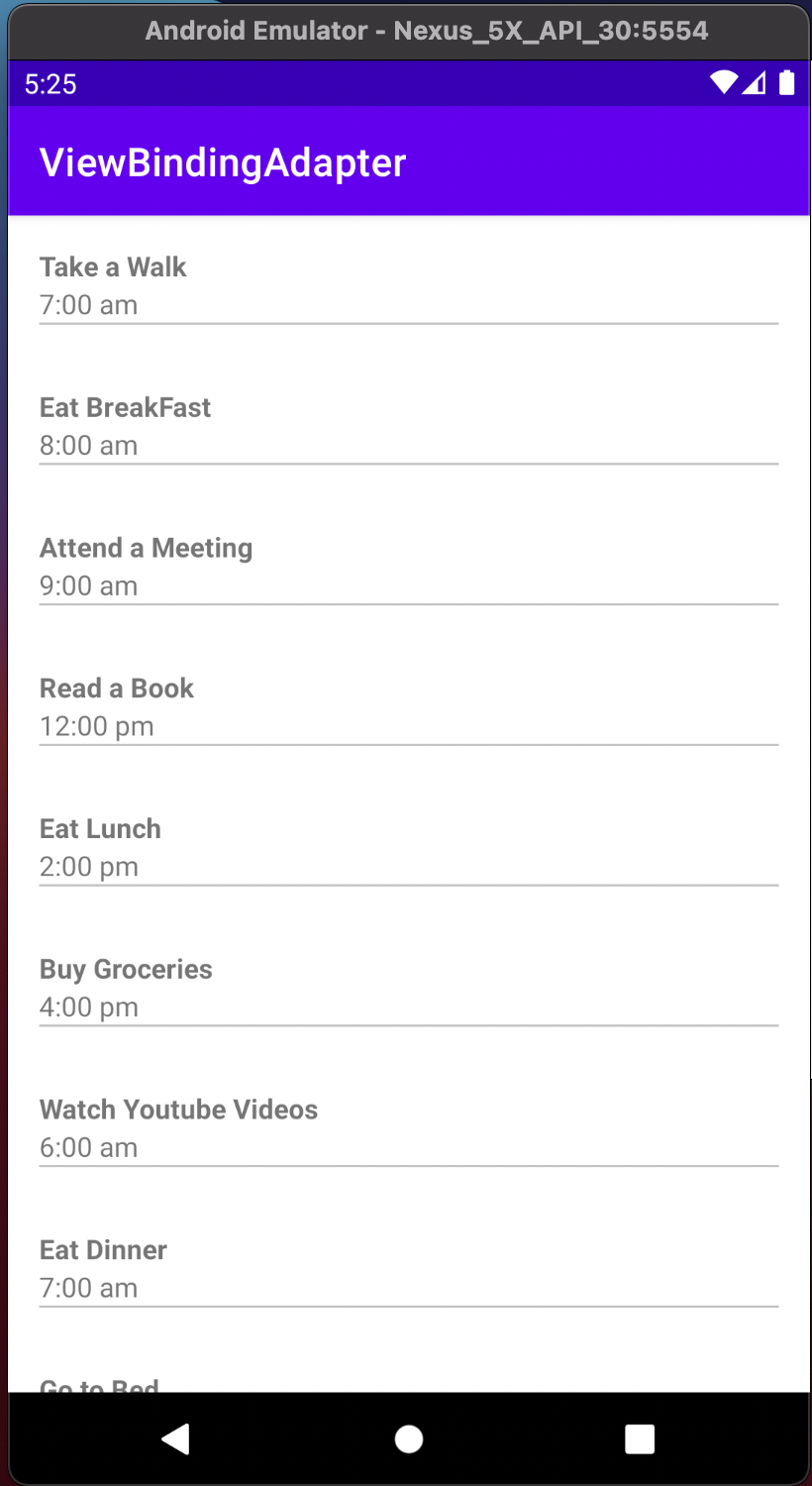812x1486 pixels.
Task: Go back with the system back button
Action: click(176, 1438)
